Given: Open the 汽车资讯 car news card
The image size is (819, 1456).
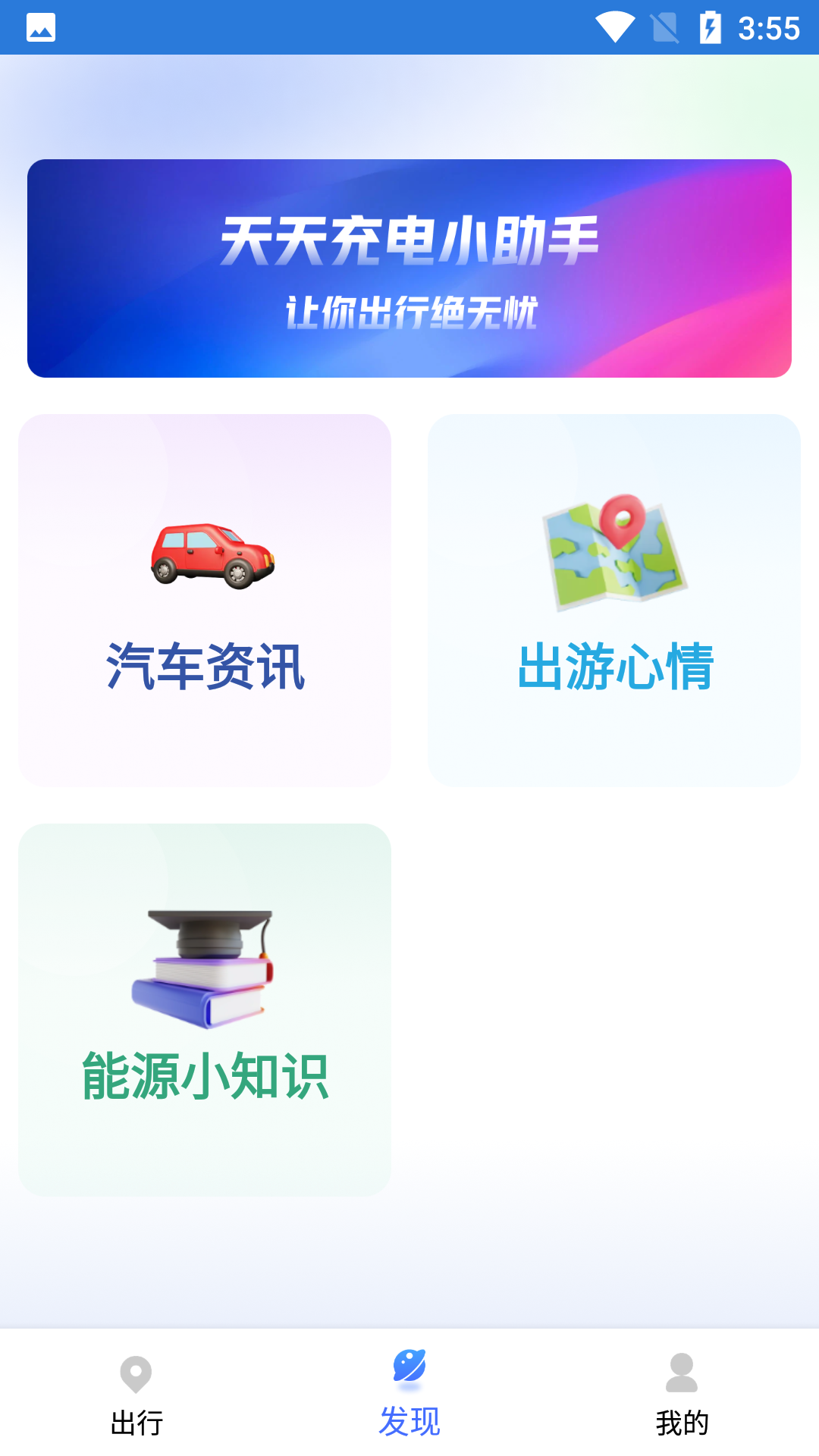Looking at the screenshot, I should point(205,600).
